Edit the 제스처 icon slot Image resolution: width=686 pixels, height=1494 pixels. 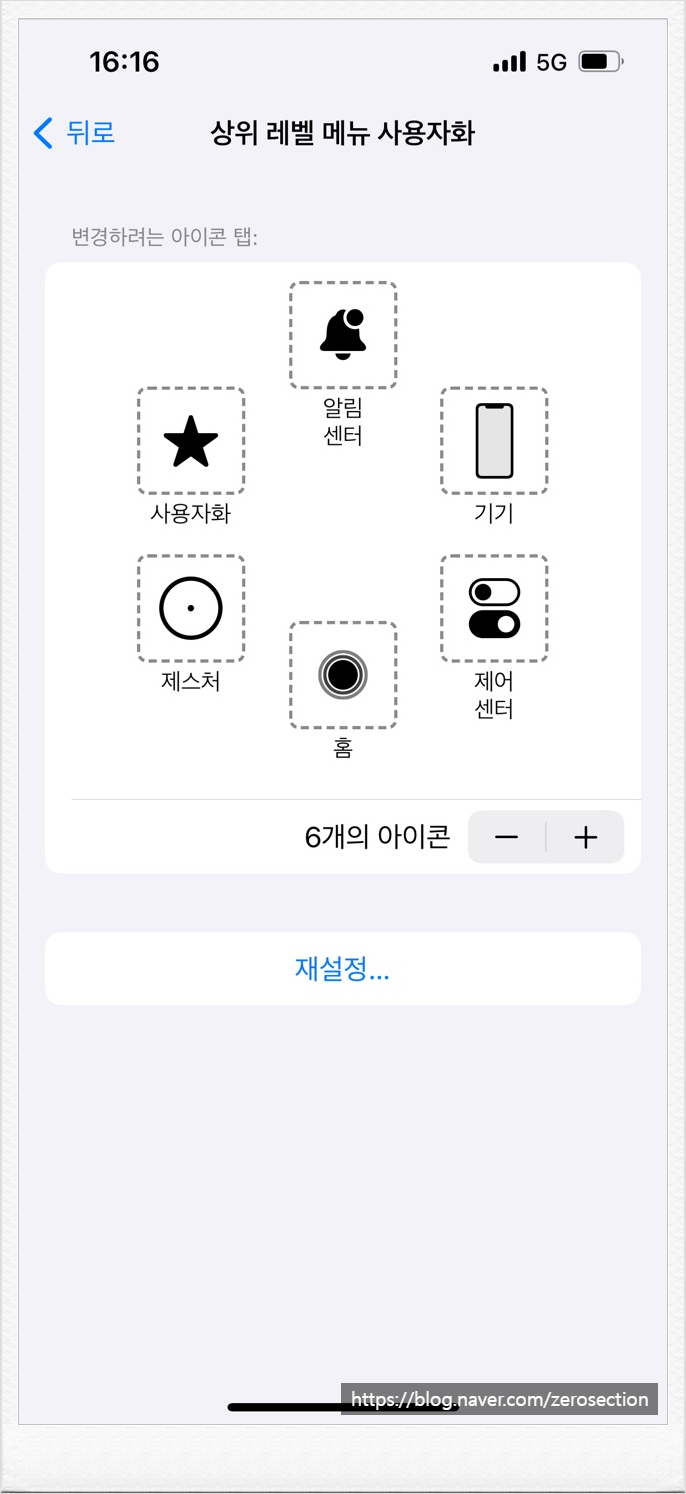[x=191, y=608]
